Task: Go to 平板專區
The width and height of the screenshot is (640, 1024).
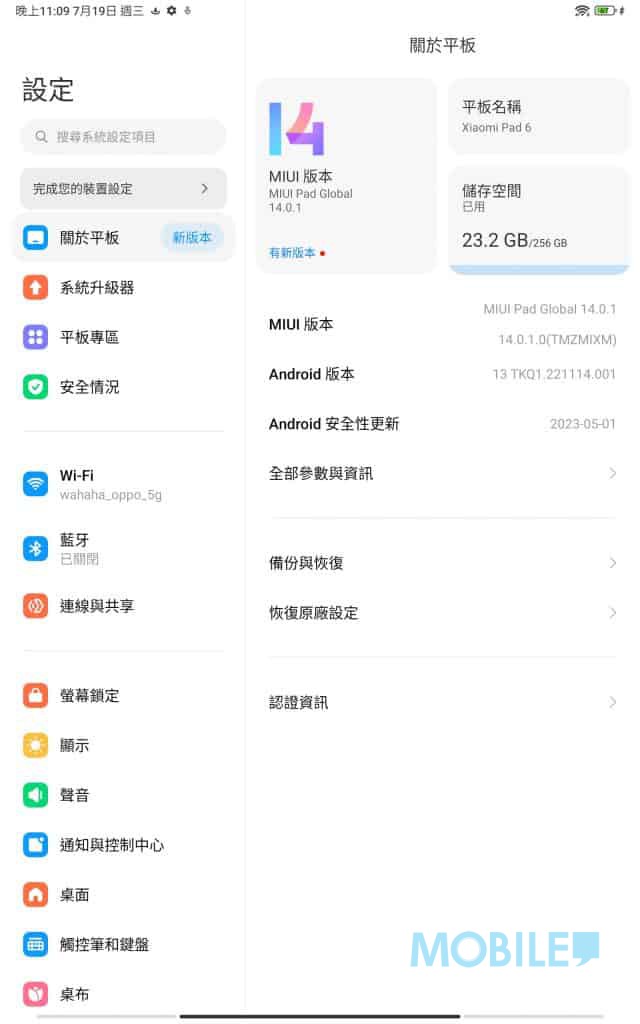Action: click(x=90, y=337)
